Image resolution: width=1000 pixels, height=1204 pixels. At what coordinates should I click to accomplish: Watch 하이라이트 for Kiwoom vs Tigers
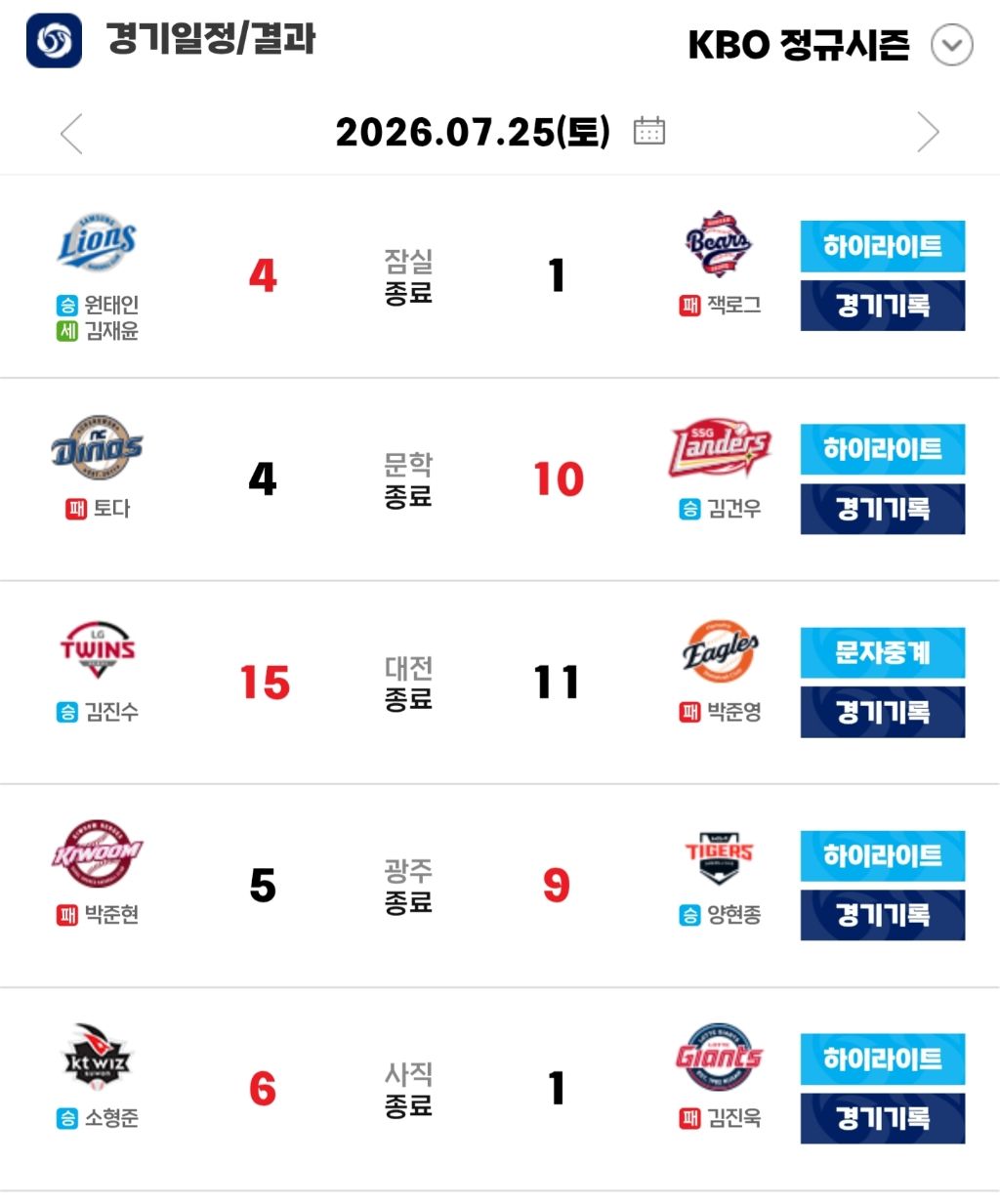pos(883,855)
